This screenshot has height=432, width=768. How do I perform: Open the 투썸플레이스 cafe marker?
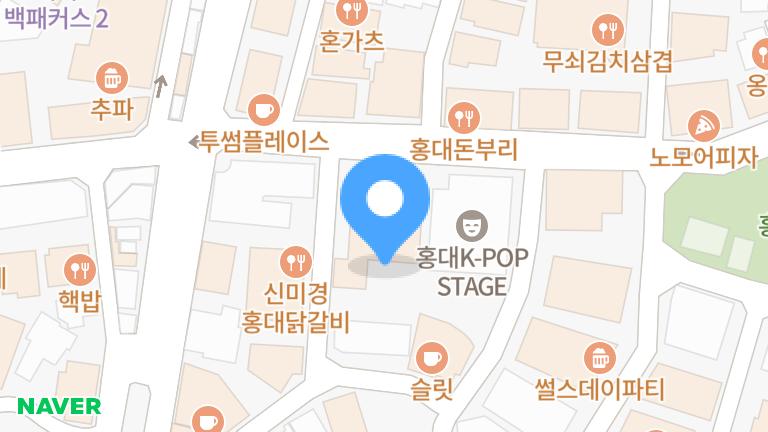click(x=263, y=108)
